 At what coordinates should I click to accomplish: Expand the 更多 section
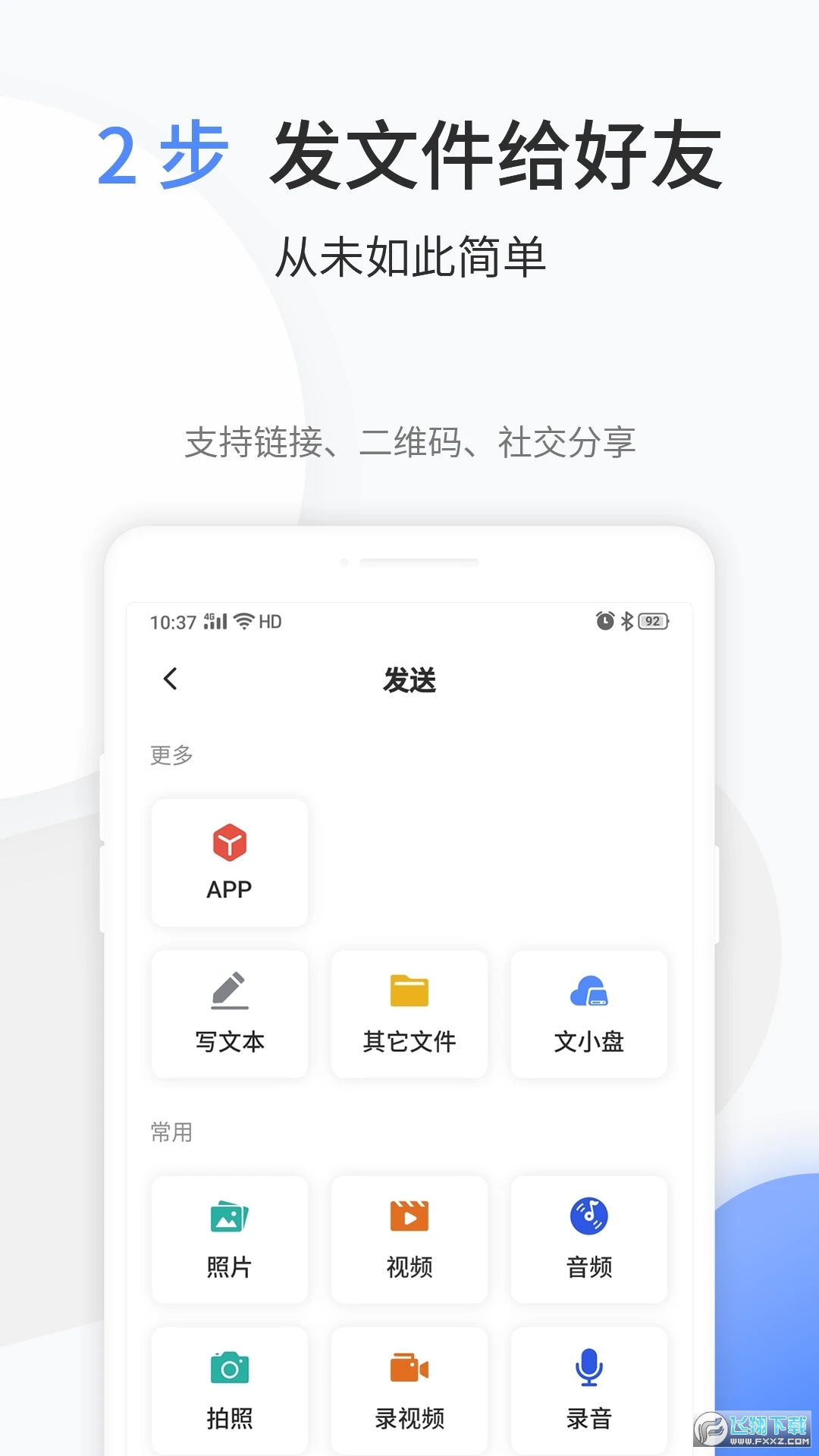(170, 755)
